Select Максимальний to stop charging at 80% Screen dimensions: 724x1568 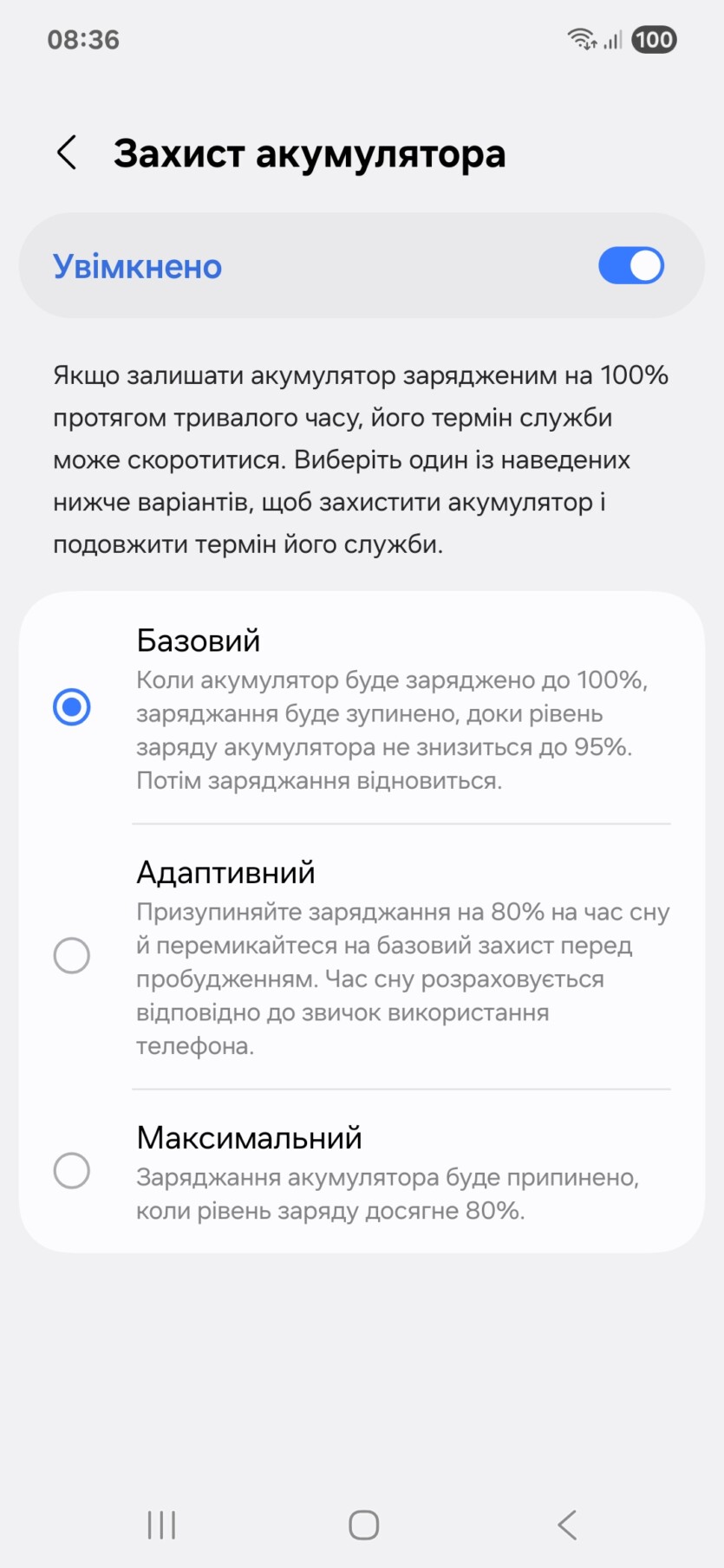[72, 1170]
